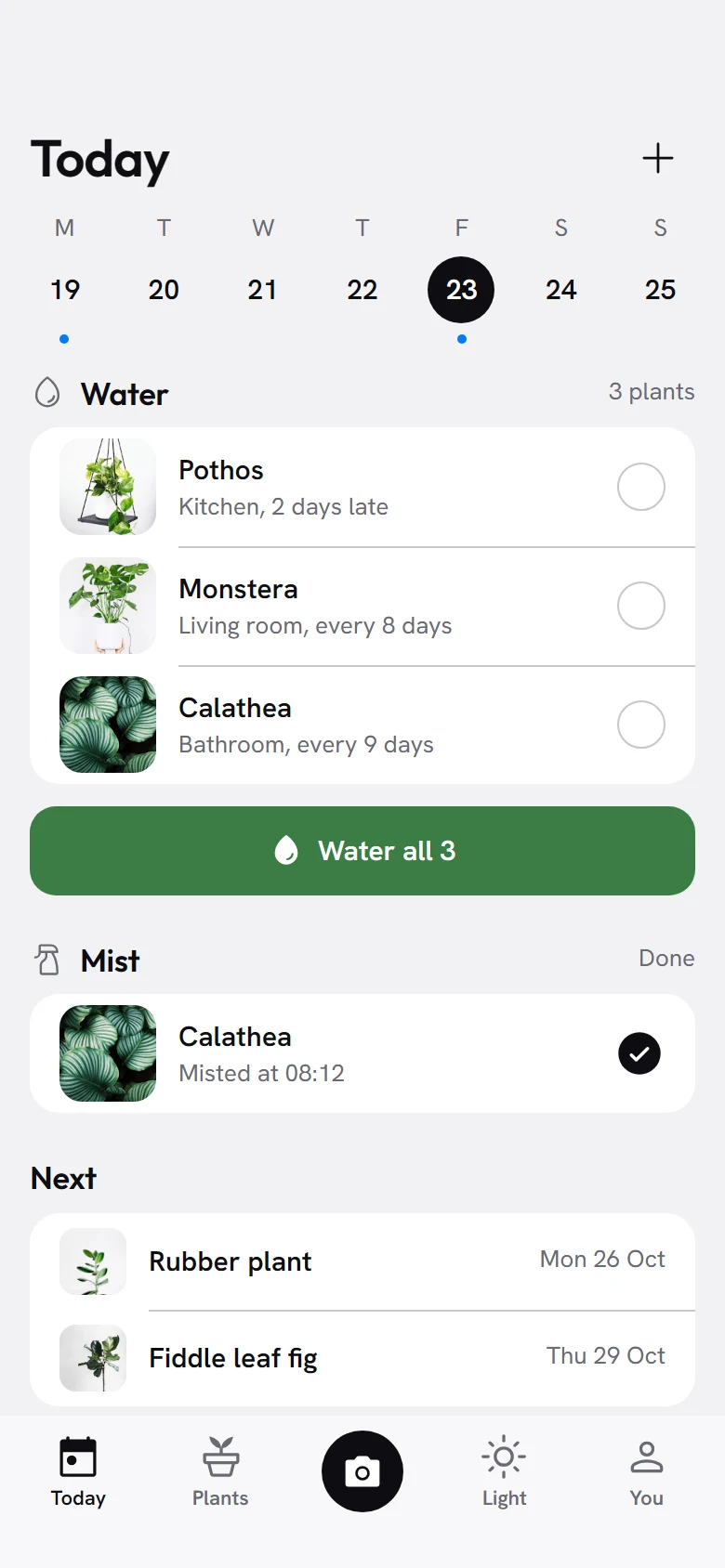725x1568 pixels.
Task: Open Fiddle leaf fig from the Next list
Action: (362, 1358)
